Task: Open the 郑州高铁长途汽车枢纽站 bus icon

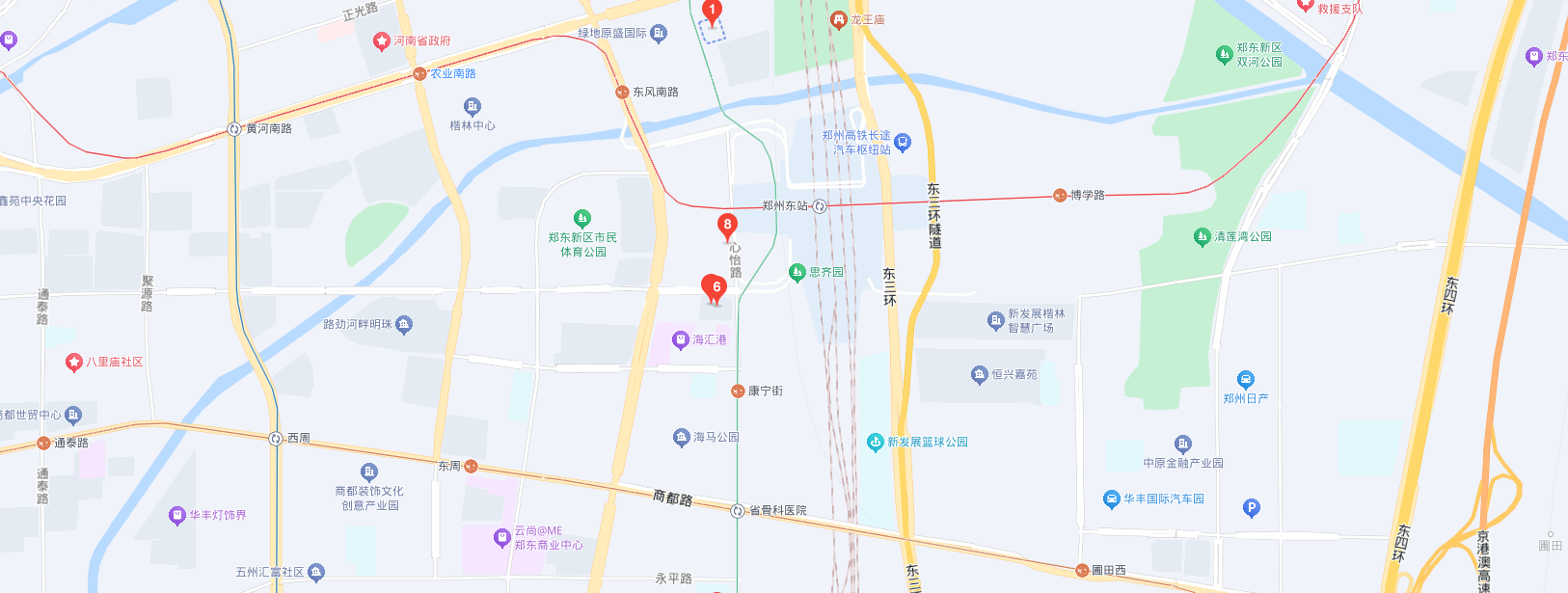Action: 903,143
